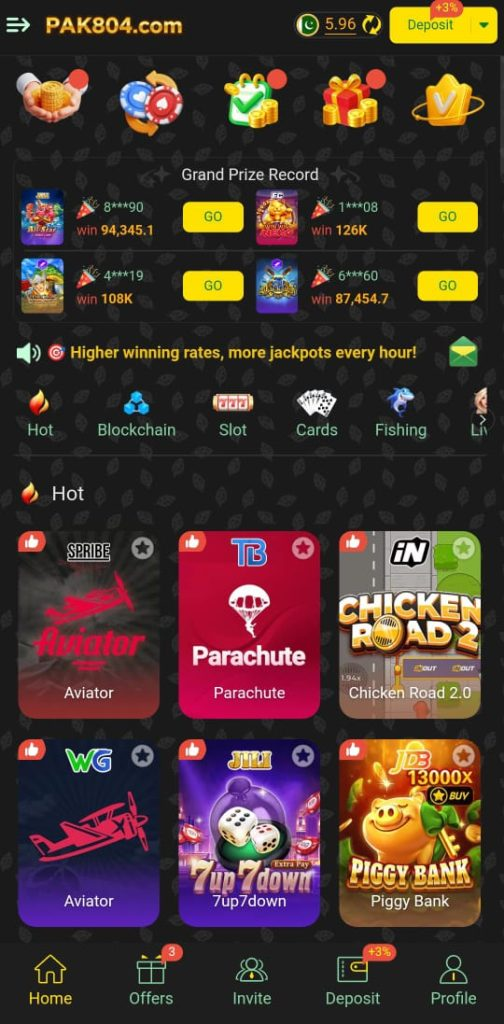Launch the Parachute game
This screenshot has height=1024, width=504.
pyautogui.click(x=249, y=625)
